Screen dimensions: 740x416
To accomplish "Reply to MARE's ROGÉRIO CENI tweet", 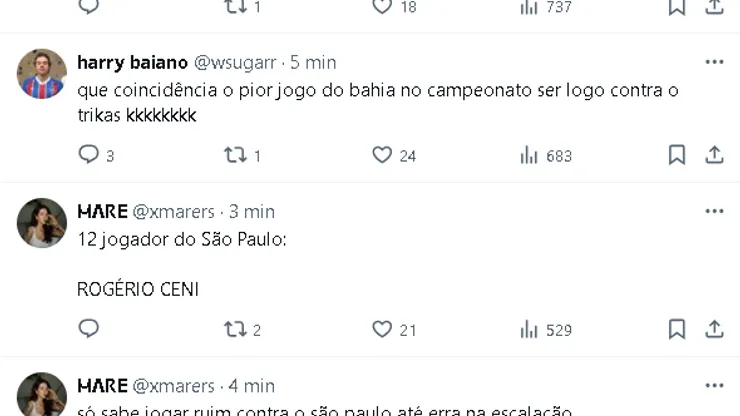I will coord(89,329).
